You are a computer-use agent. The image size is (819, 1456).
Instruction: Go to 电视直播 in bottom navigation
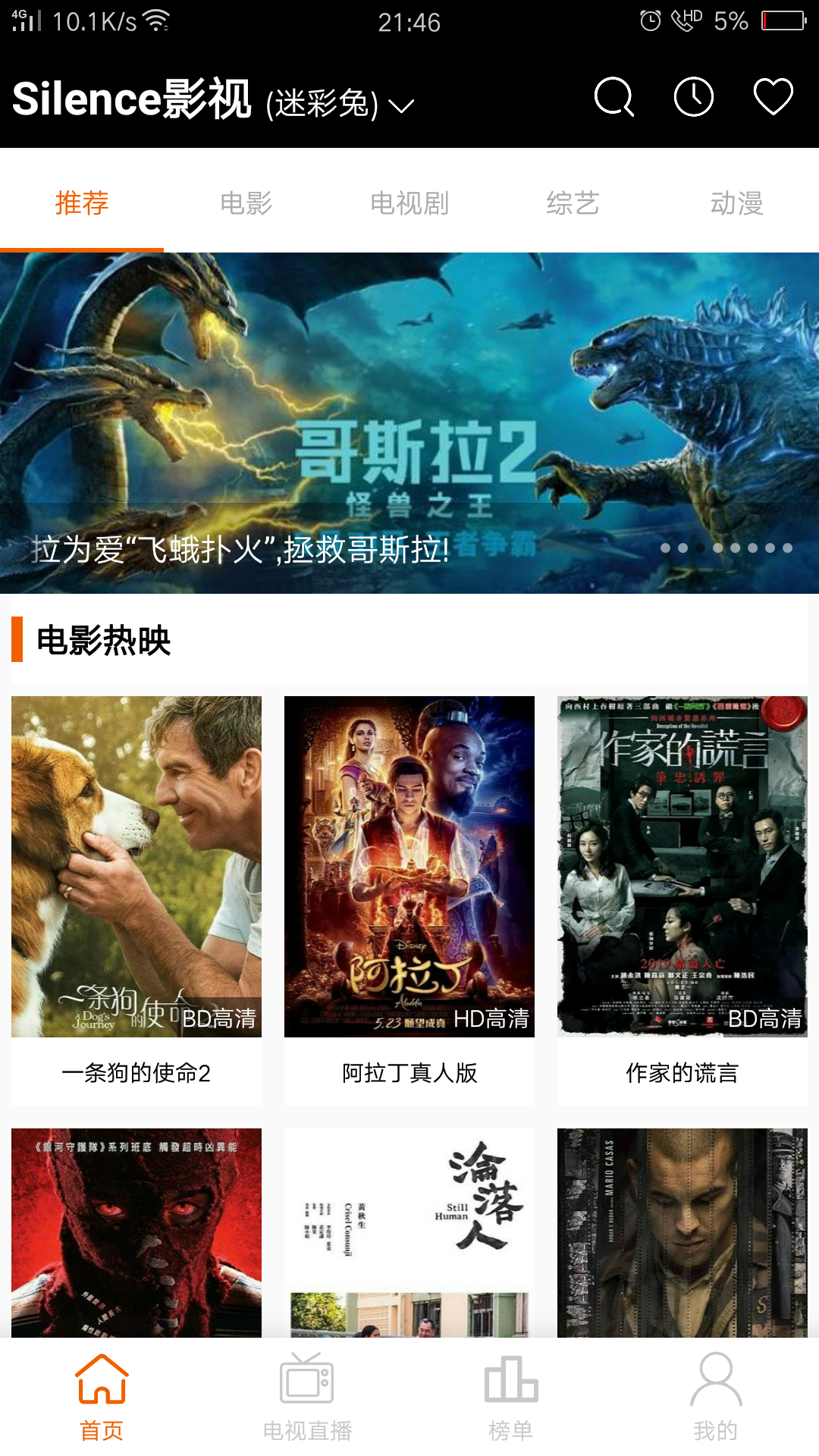(x=307, y=1397)
